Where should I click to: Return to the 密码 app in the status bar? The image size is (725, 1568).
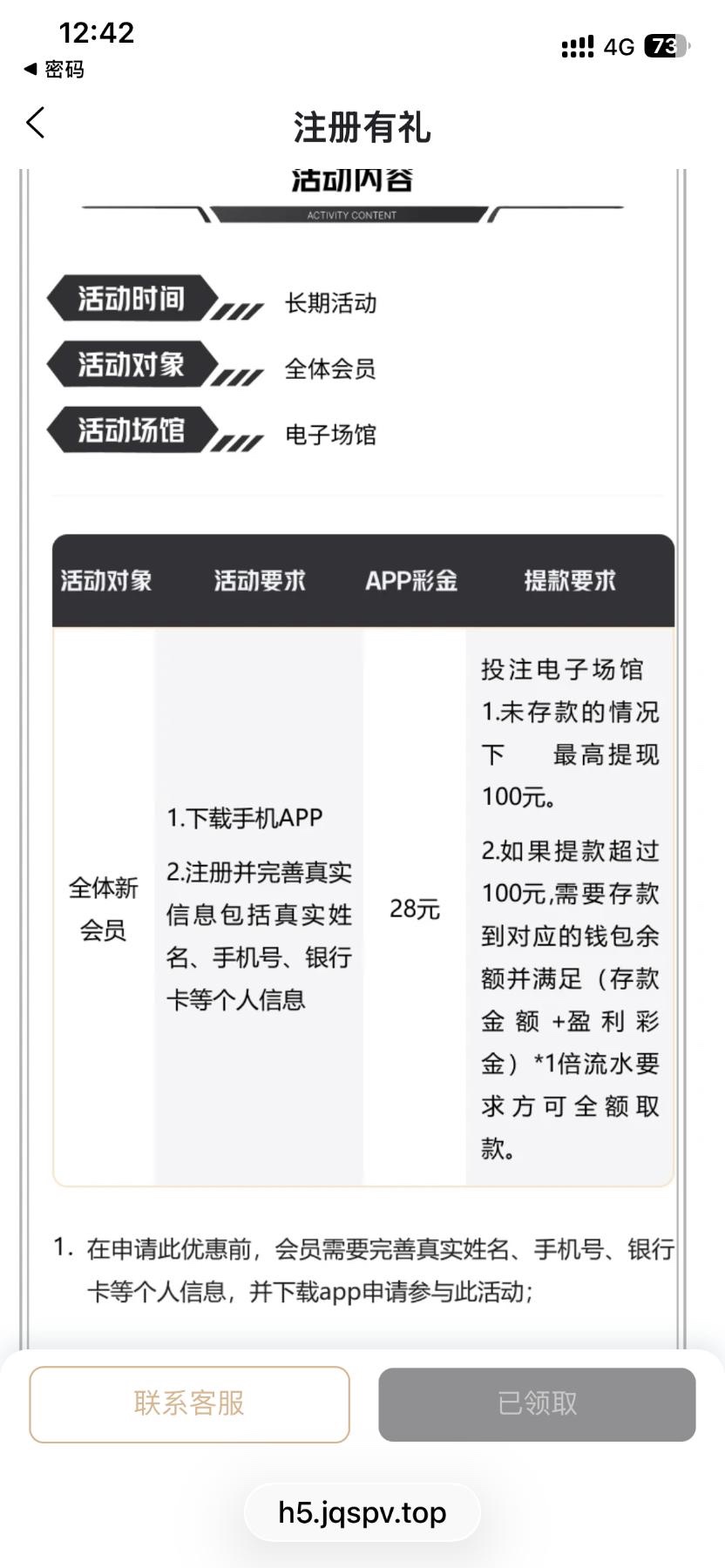coord(54,69)
